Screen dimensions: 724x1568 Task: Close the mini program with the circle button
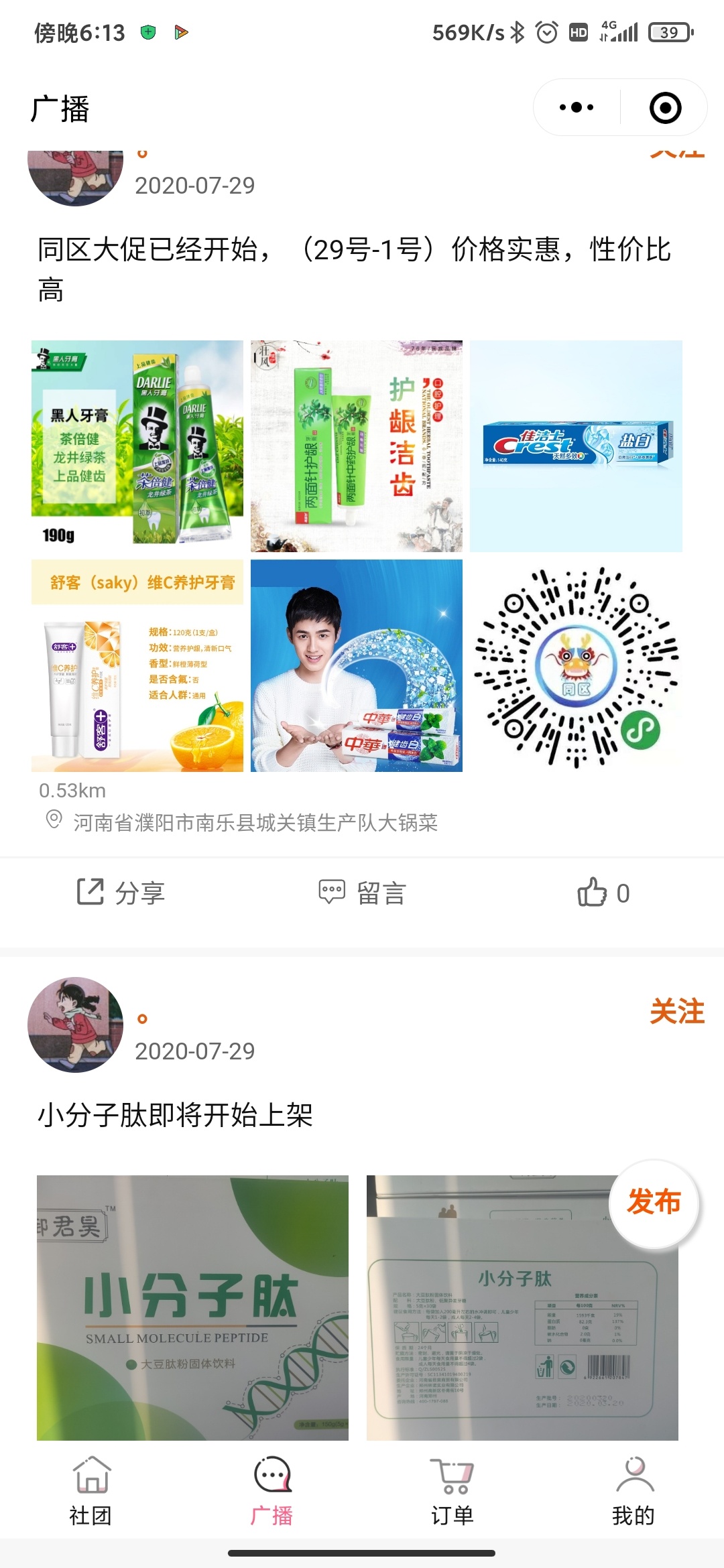(665, 107)
